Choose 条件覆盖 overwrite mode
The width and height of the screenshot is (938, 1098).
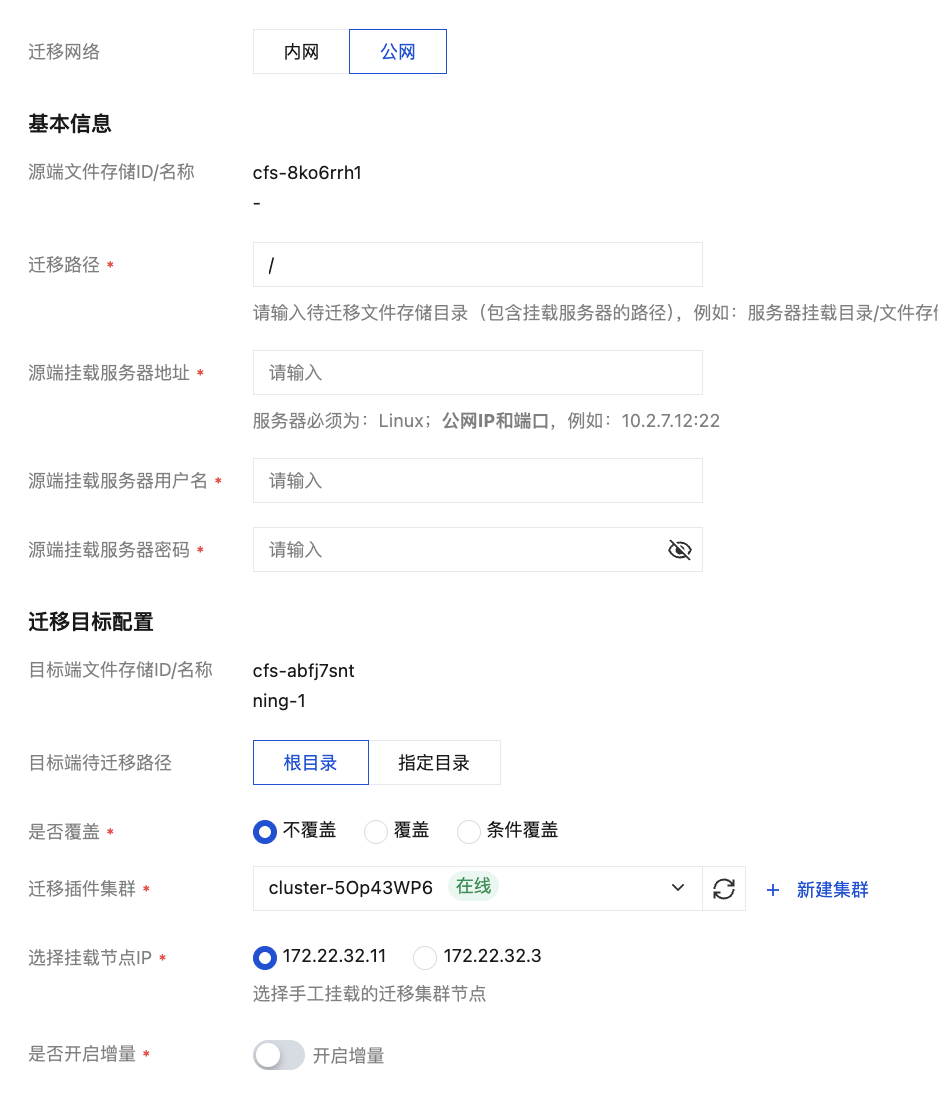[469, 831]
